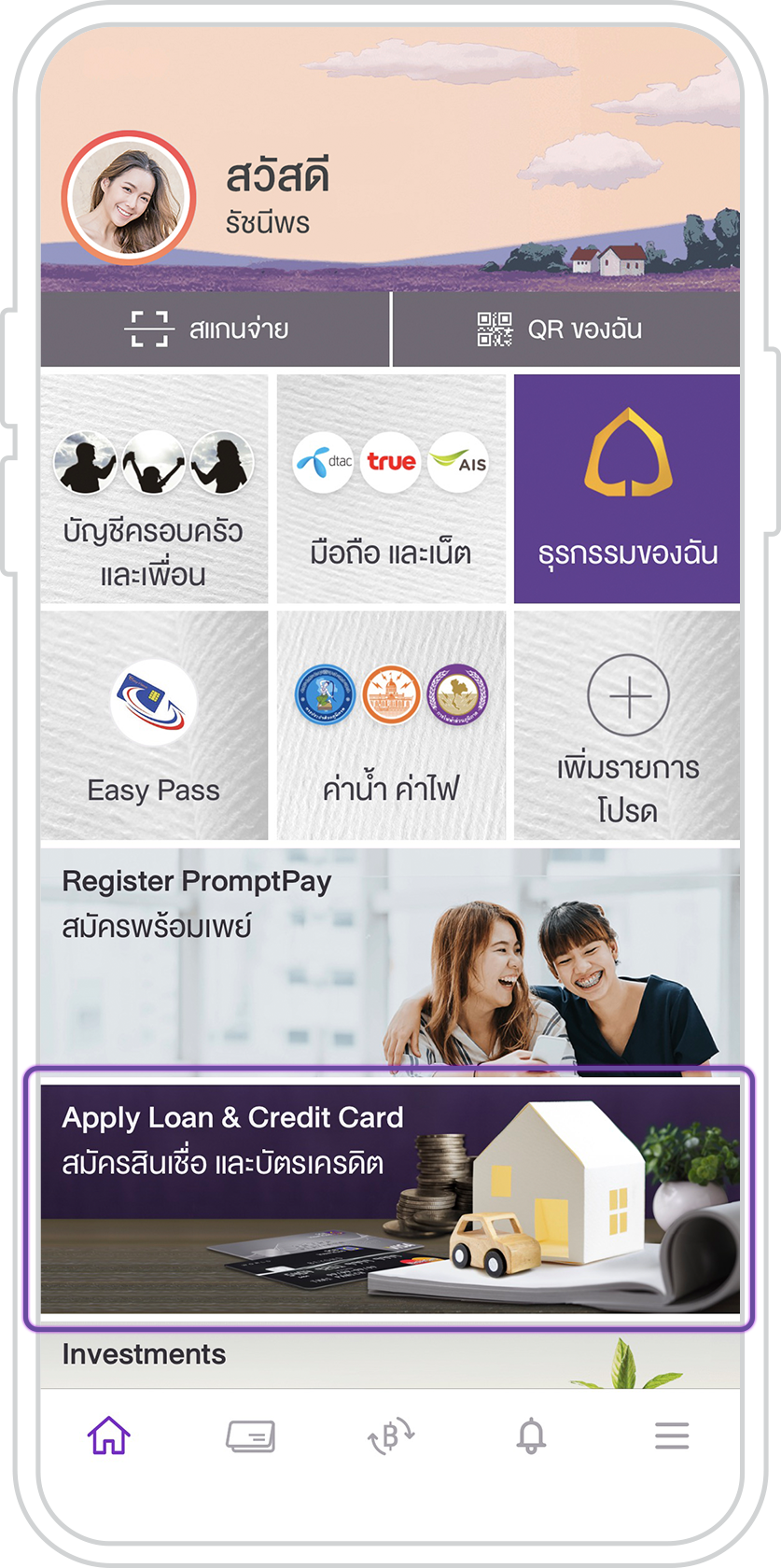Image resolution: width=781 pixels, height=1568 pixels.
Task: Open บัญชีครอบครัวและเพื่อน tile
Action: pos(154,489)
